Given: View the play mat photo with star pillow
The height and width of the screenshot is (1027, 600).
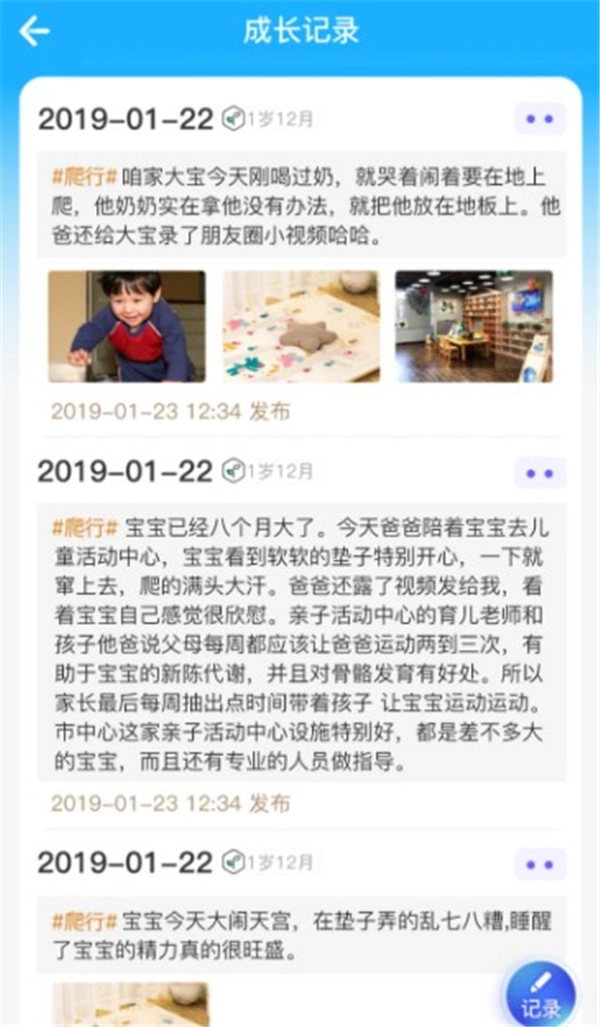Looking at the screenshot, I should tap(300, 326).
